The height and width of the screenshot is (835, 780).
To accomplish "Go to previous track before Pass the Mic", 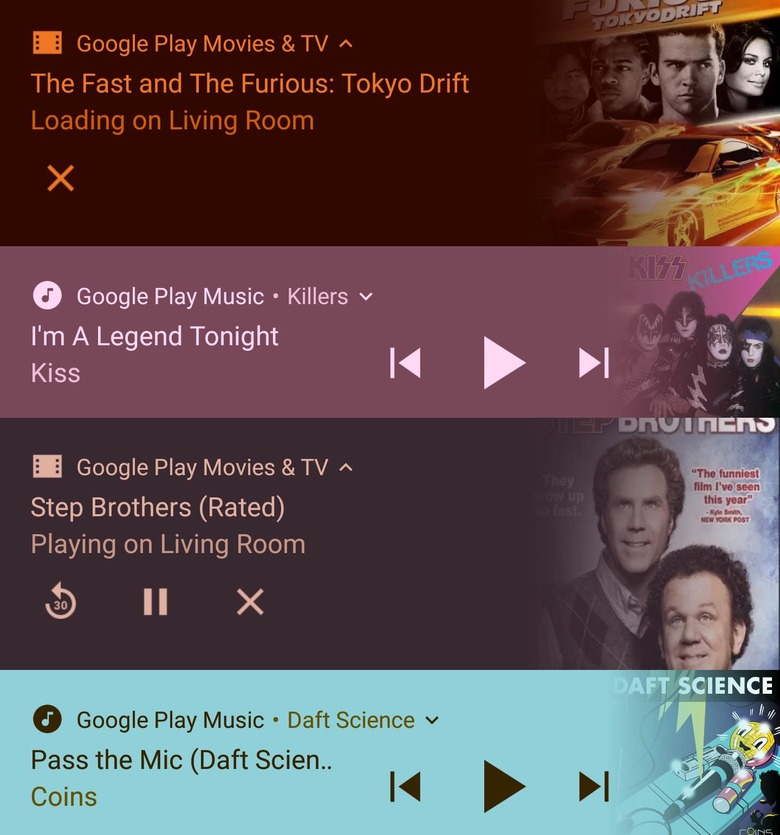I will pos(405,787).
